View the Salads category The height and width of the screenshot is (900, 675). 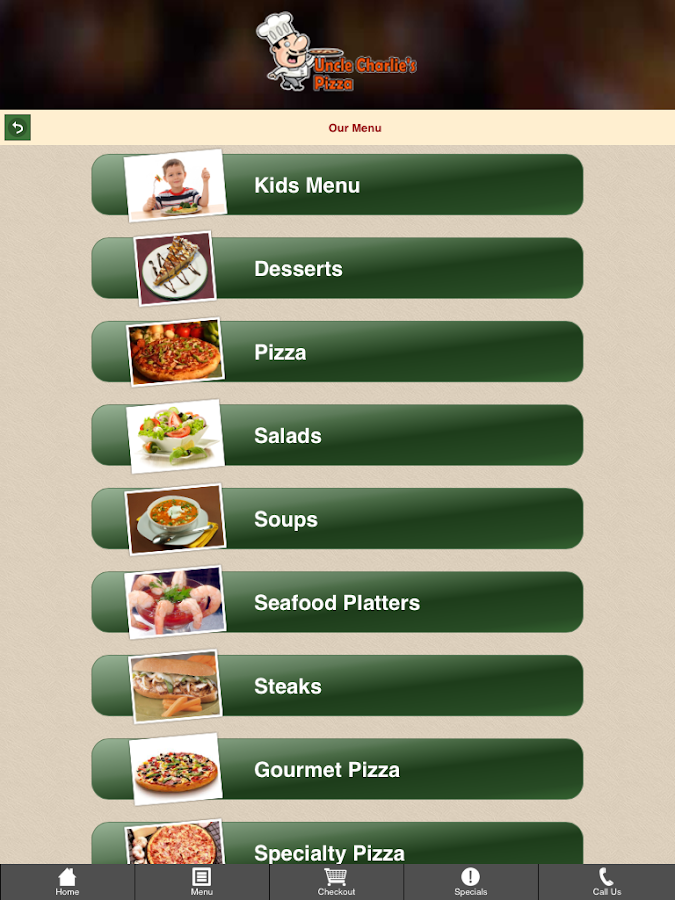[337, 436]
